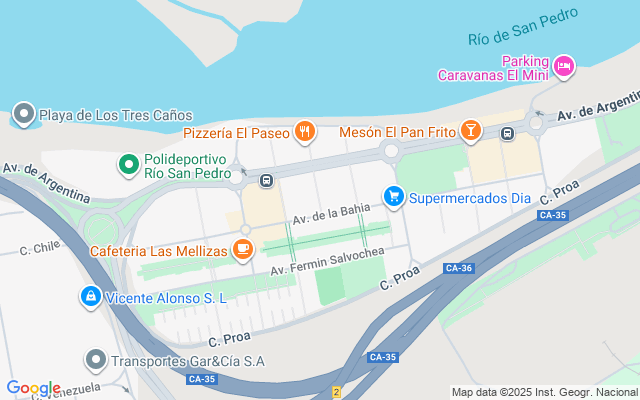Viewport: 640px width, 400px height.
Task: Tap the Parking Caravanas El Mini lodging pin
Action: pos(564,66)
